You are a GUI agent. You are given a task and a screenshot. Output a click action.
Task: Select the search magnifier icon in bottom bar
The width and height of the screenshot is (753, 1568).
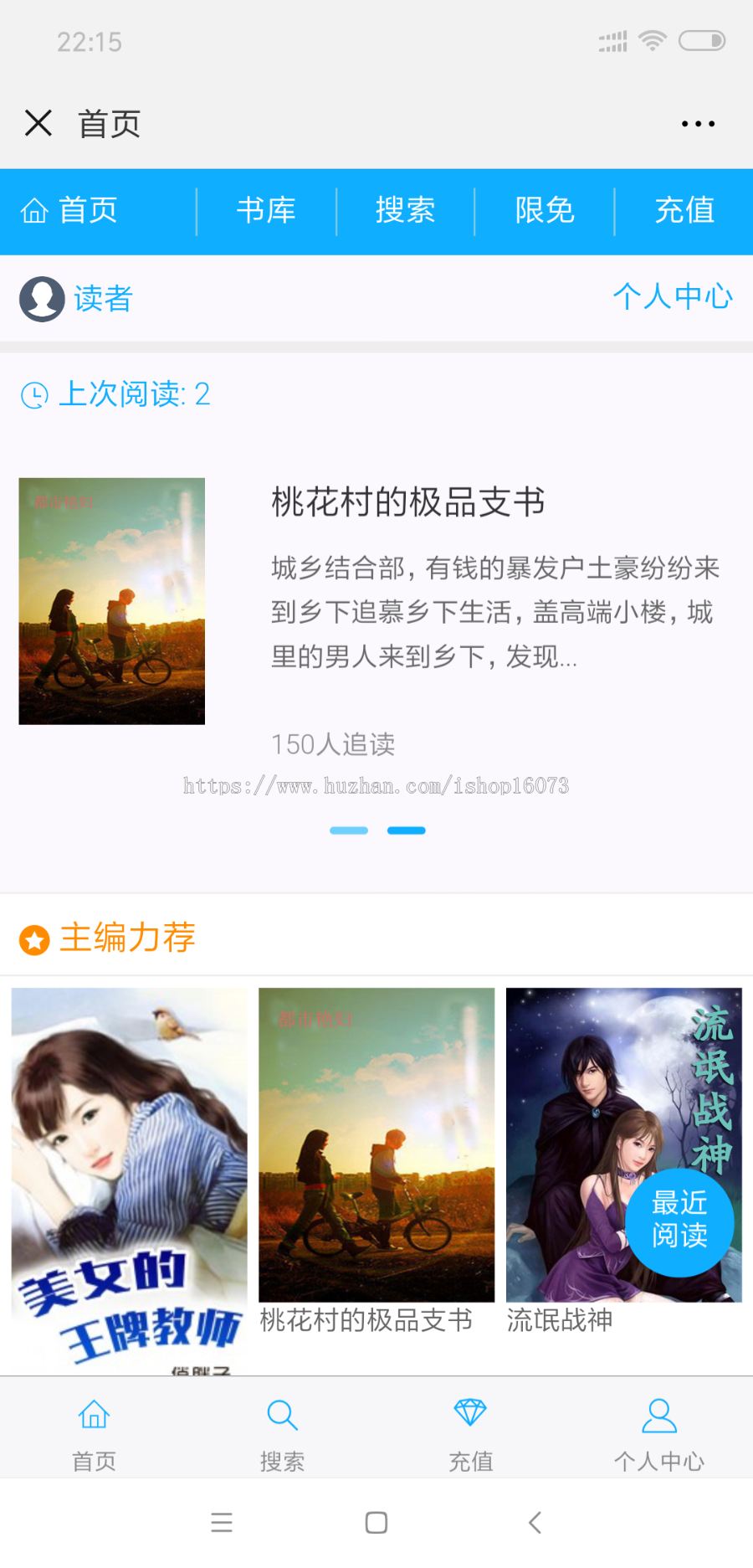click(282, 1412)
